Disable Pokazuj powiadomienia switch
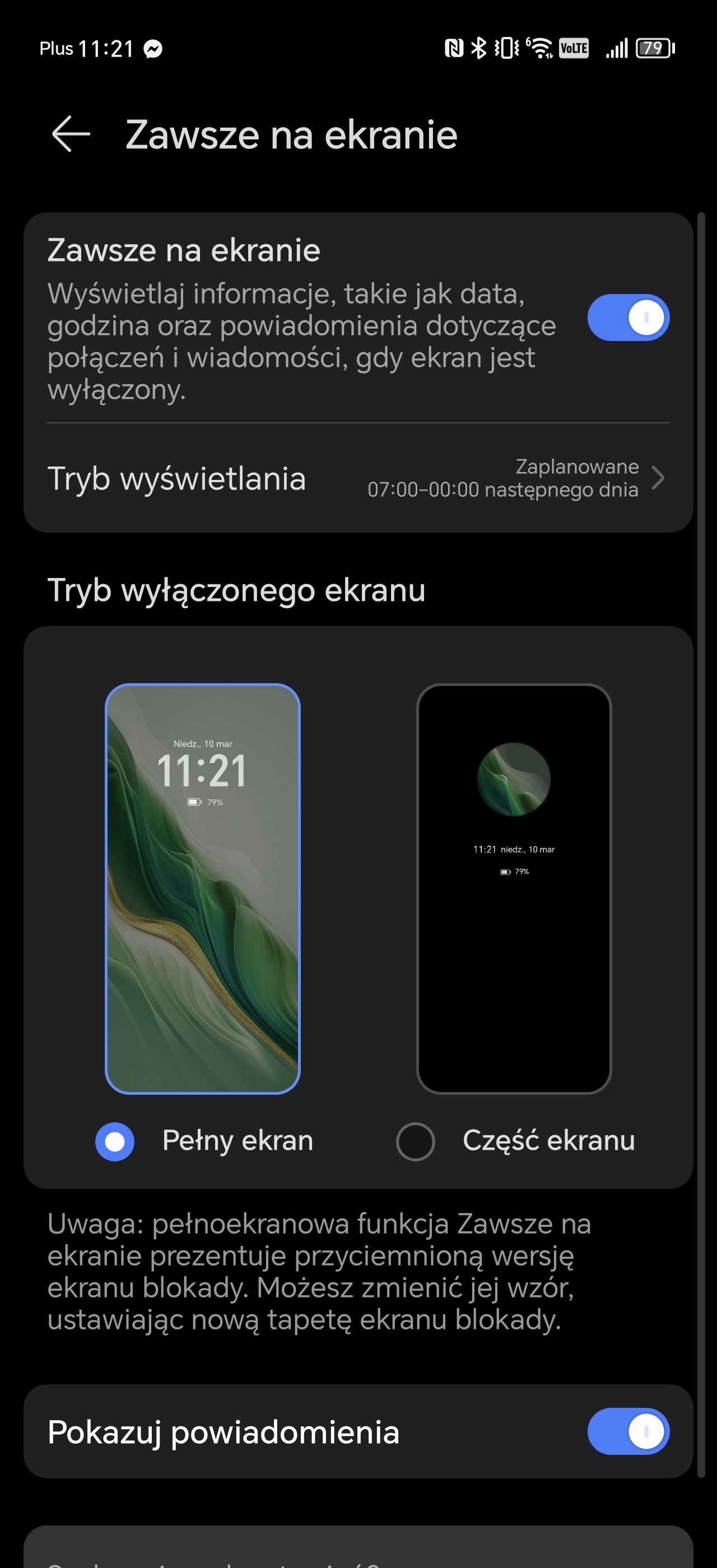The height and width of the screenshot is (1568, 717). (x=628, y=1431)
